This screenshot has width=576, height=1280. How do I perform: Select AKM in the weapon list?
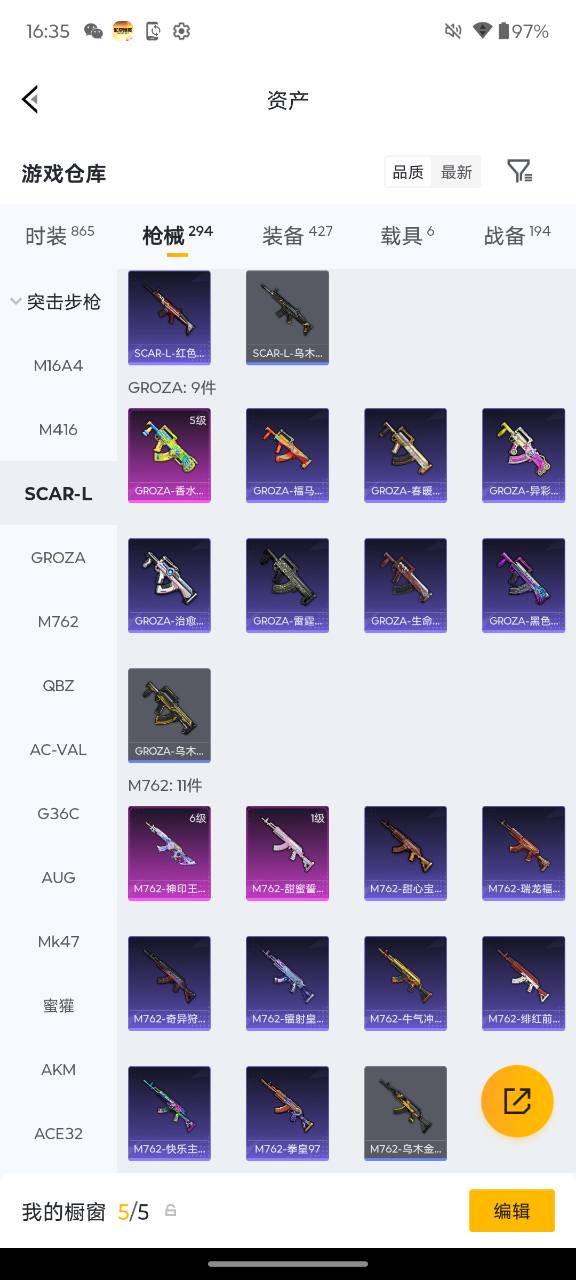tap(58, 1069)
